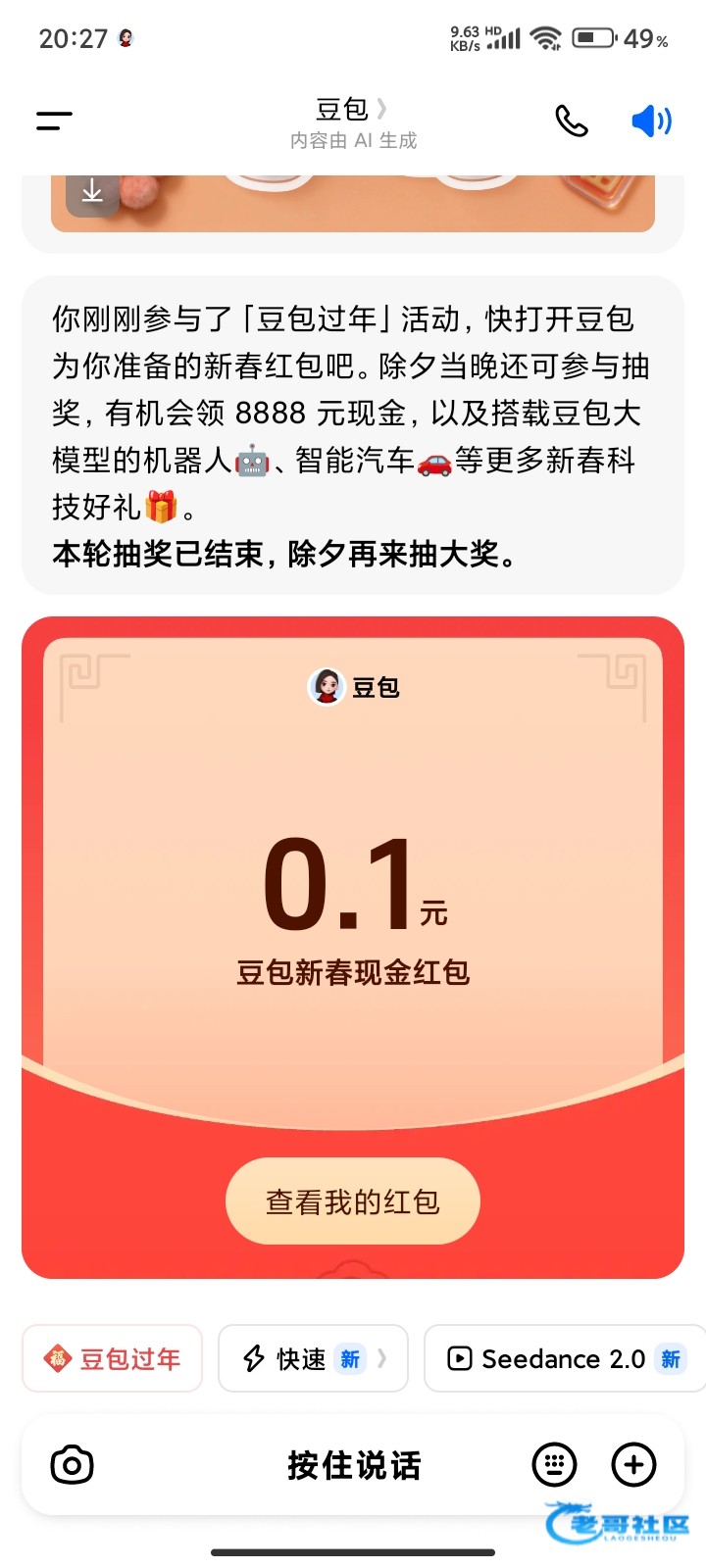Tap 按住说话 voice input bar
Image resolution: width=706 pixels, height=1568 pixels.
click(353, 1465)
